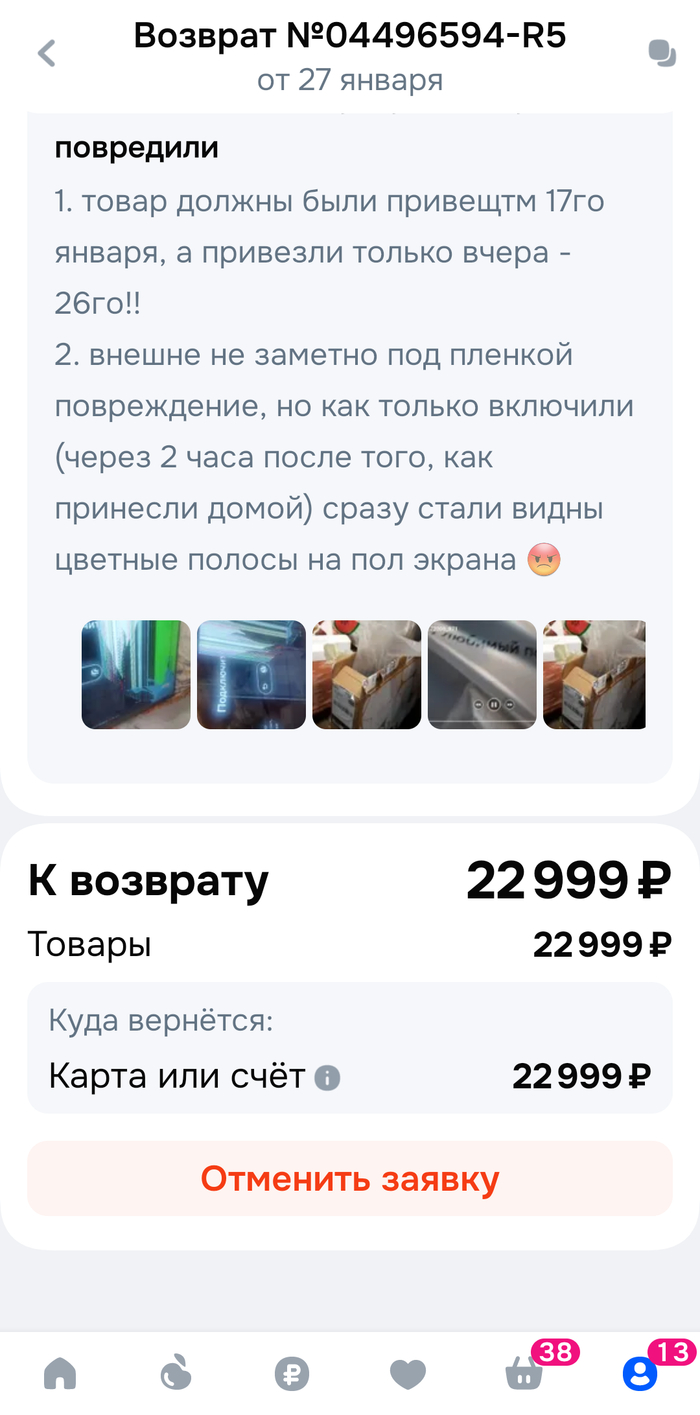The width and height of the screenshot is (700, 1415).
Task: Switch to the favorites heart tab
Action: click(x=407, y=1375)
